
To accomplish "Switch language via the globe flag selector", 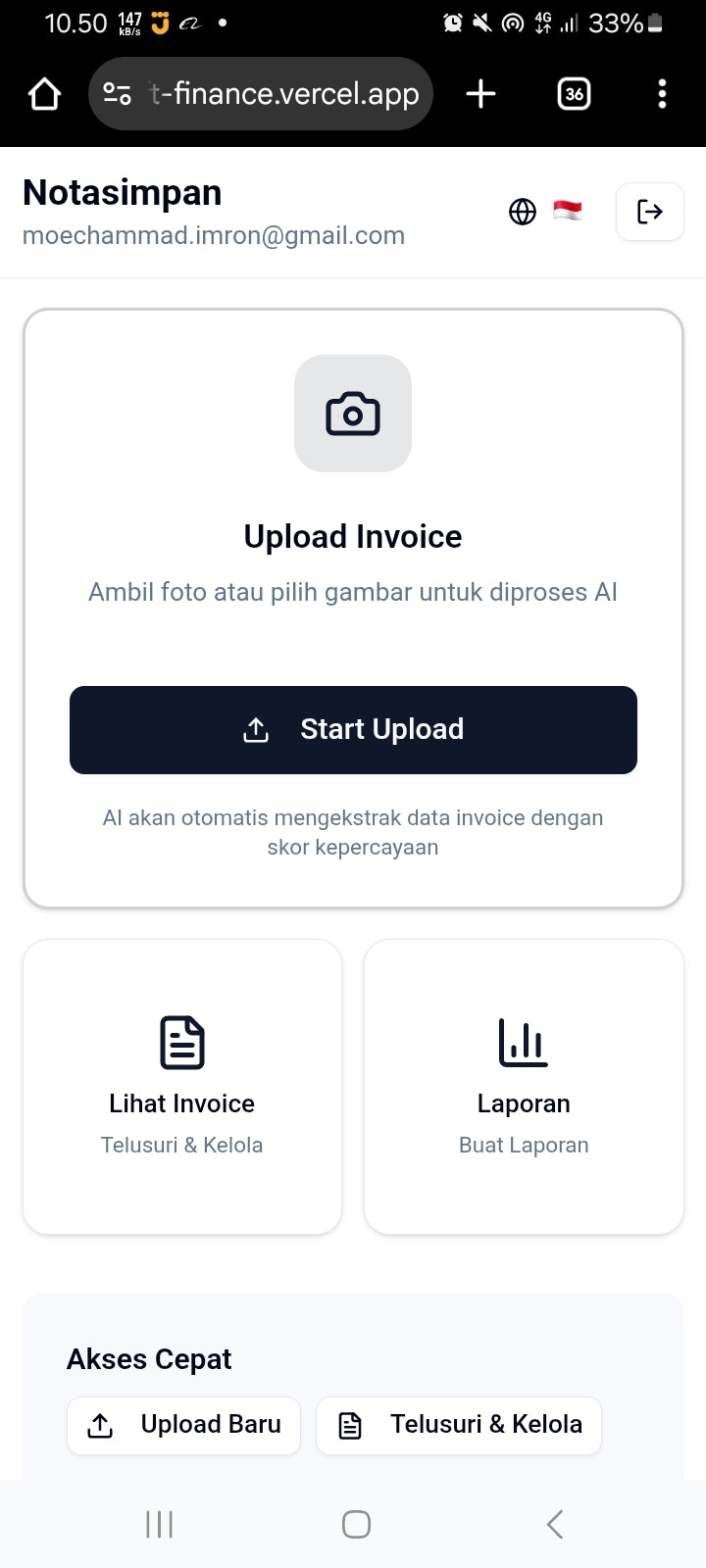I will point(545,212).
